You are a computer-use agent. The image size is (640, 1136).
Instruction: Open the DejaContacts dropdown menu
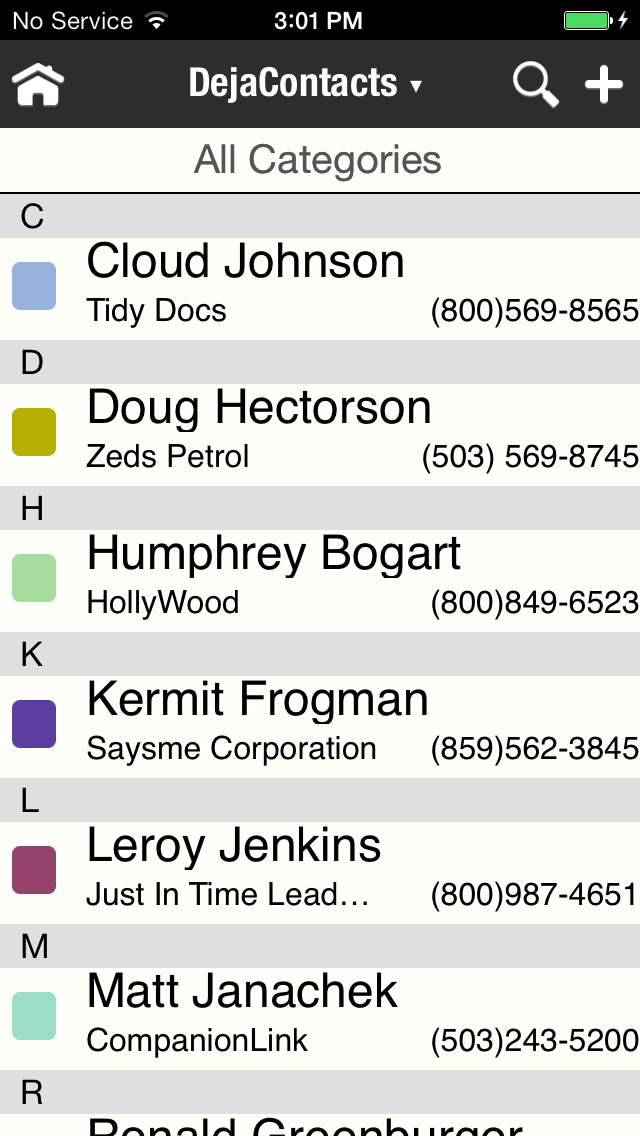pyautogui.click(x=305, y=83)
